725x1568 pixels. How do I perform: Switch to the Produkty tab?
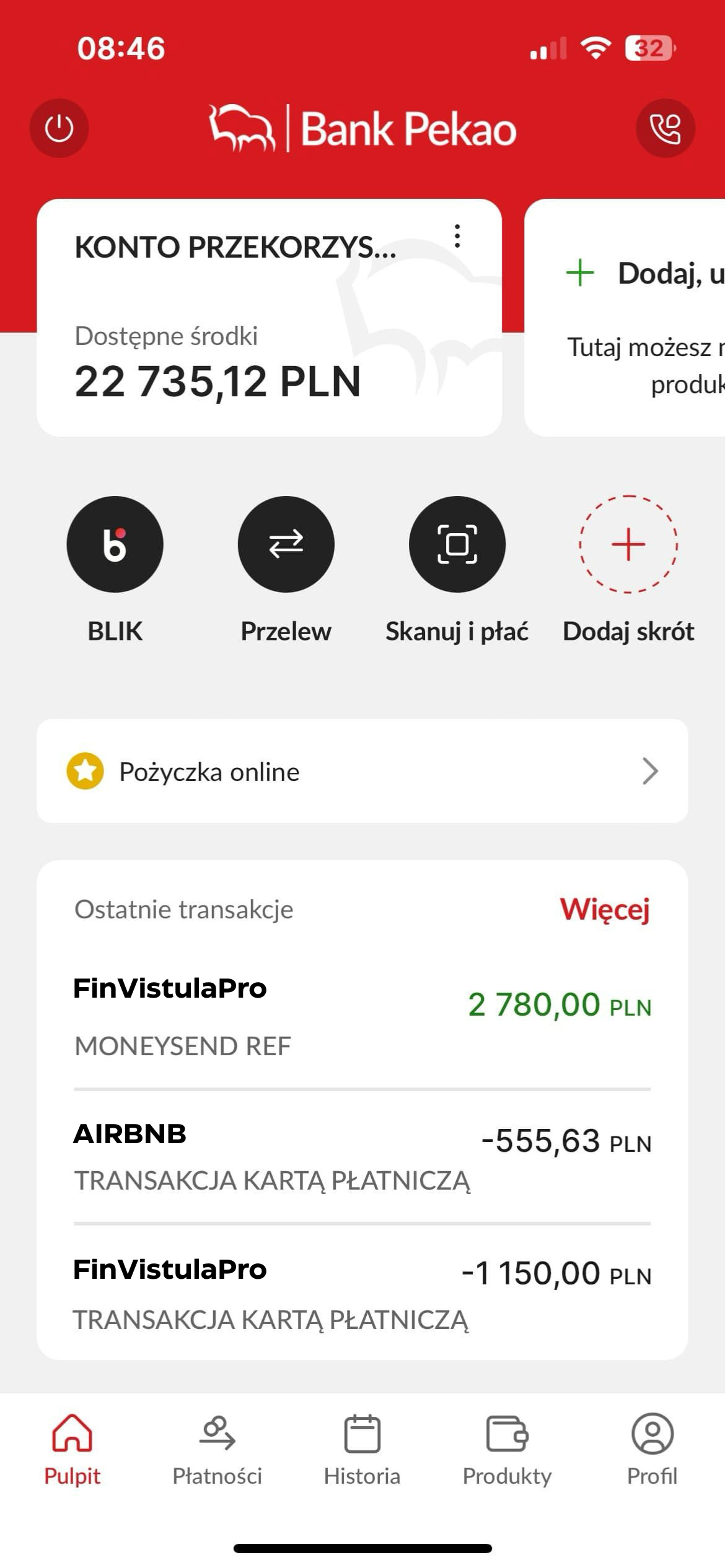(507, 1450)
